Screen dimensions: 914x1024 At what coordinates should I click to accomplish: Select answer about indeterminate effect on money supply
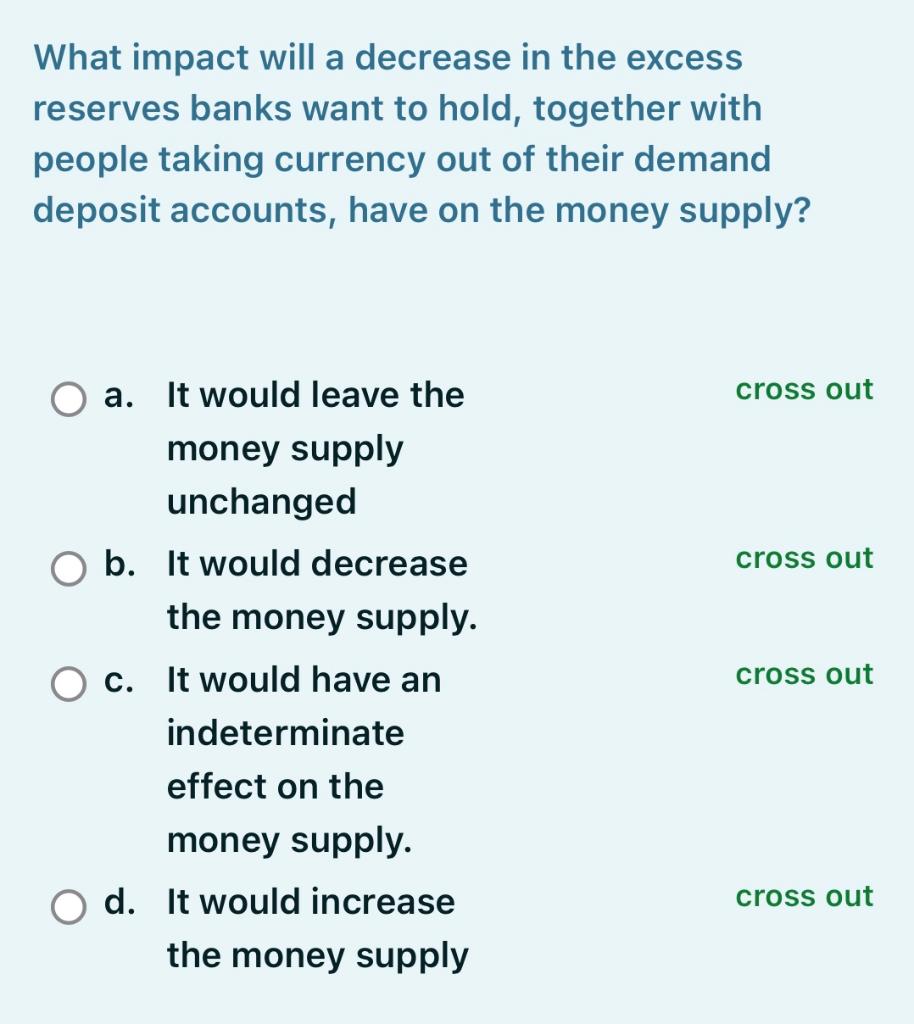(300, 760)
